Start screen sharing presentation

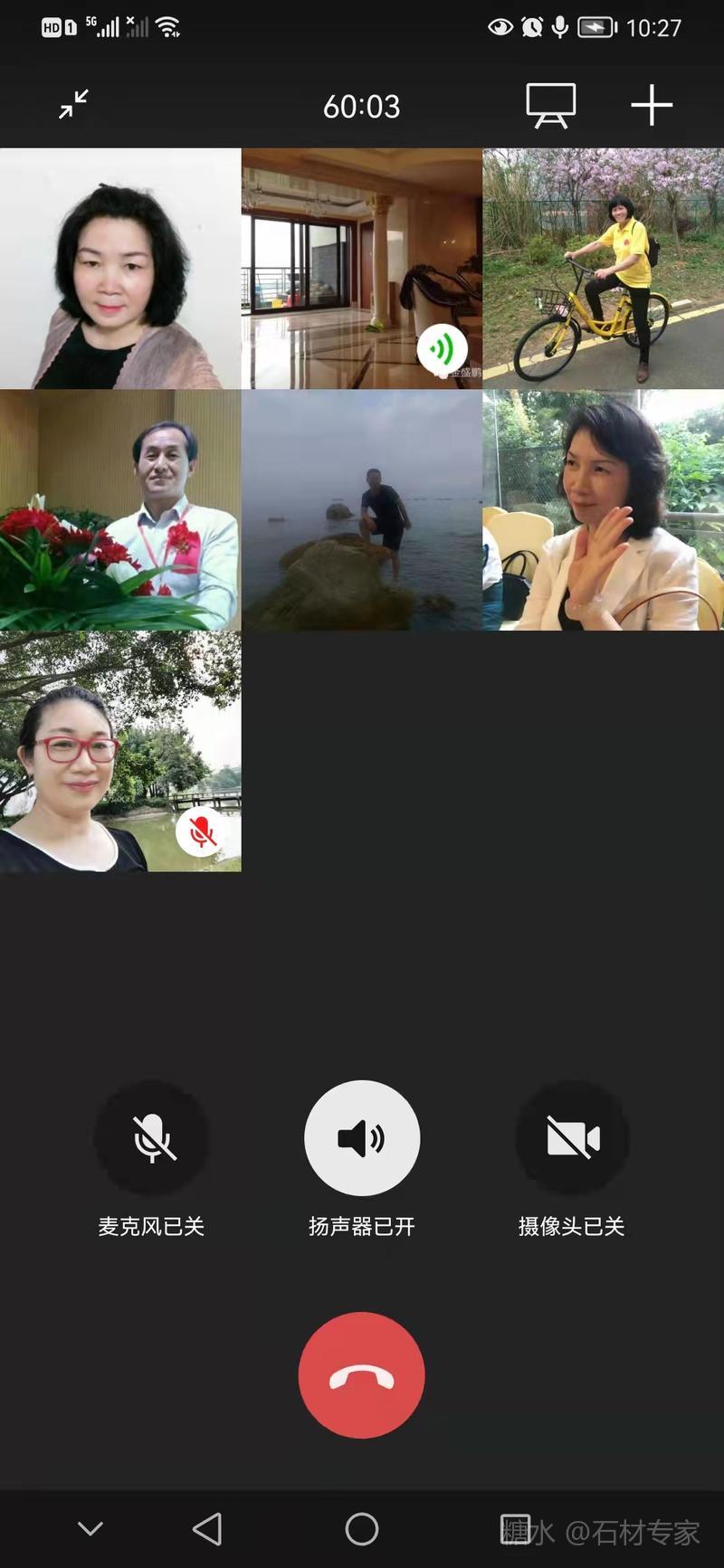550,105
